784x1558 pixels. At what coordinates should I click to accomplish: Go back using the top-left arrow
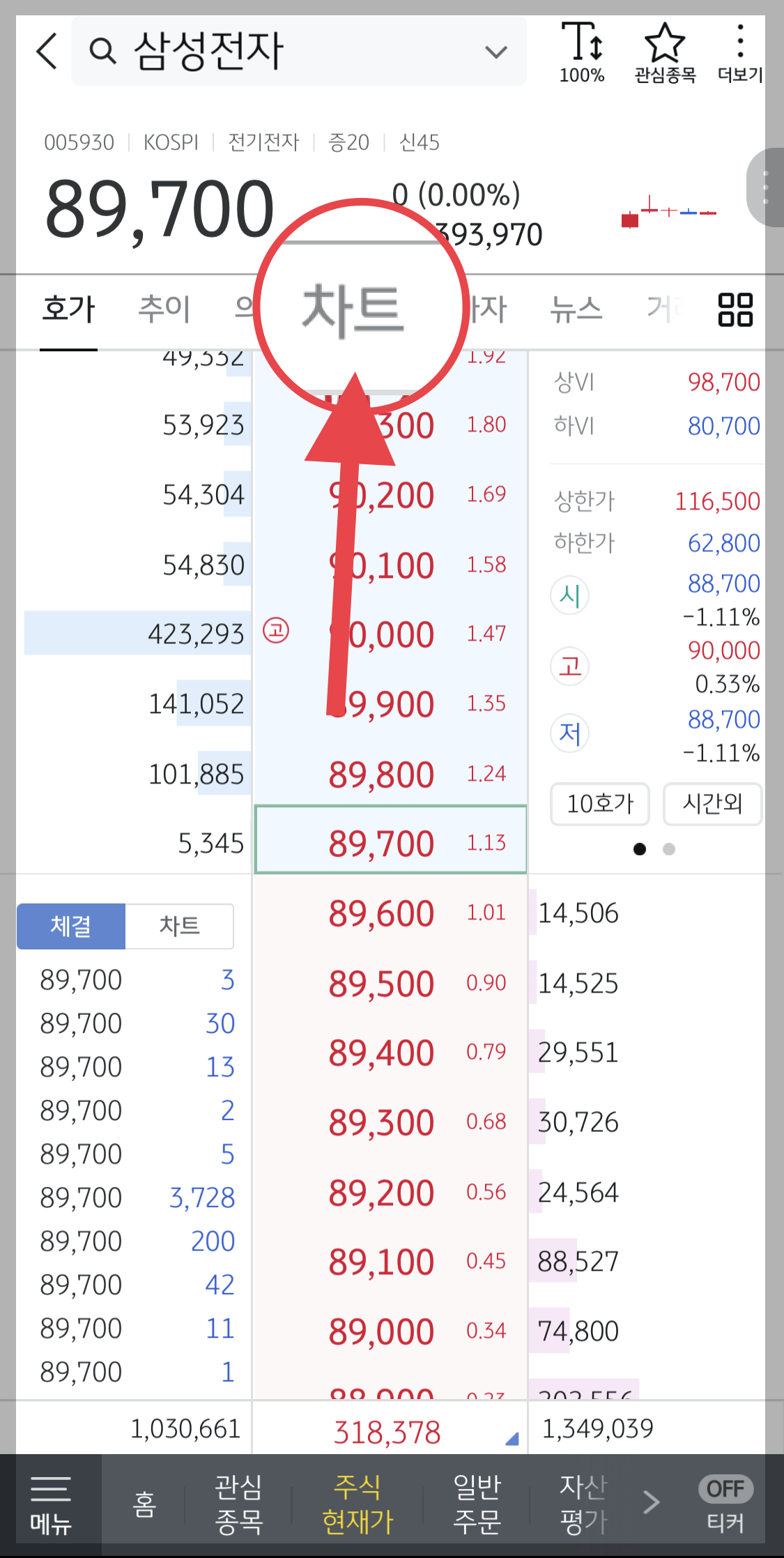pyautogui.click(x=47, y=51)
